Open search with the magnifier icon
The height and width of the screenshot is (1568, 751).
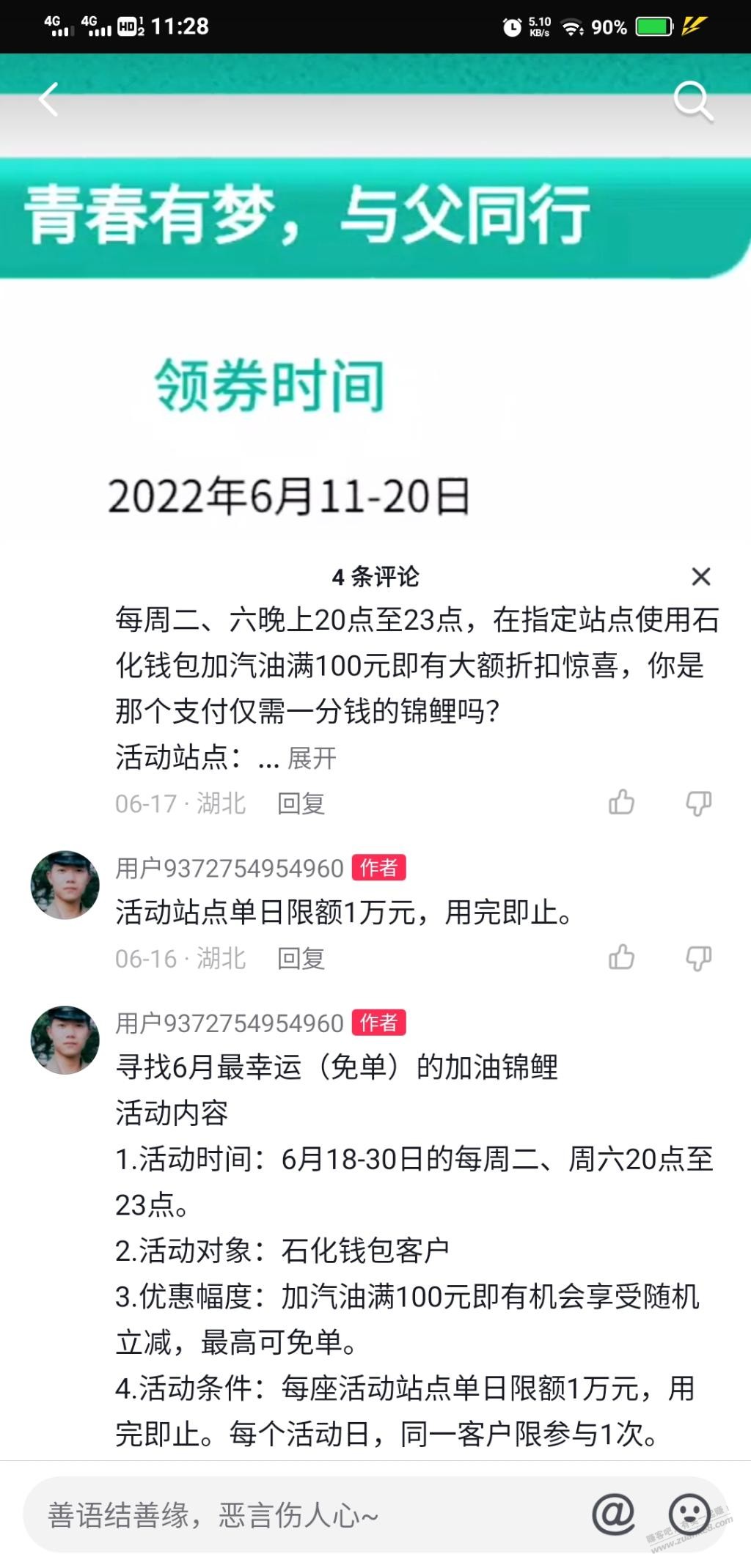pyautogui.click(x=694, y=100)
